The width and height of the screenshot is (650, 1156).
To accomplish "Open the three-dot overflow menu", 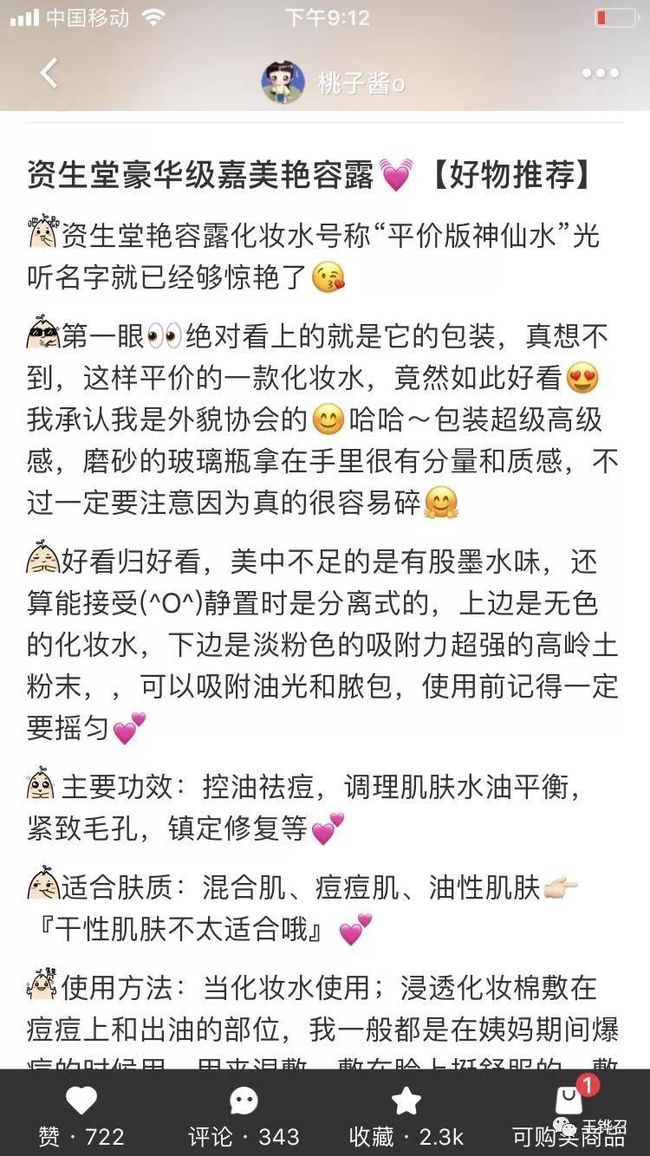I will (x=600, y=73).
